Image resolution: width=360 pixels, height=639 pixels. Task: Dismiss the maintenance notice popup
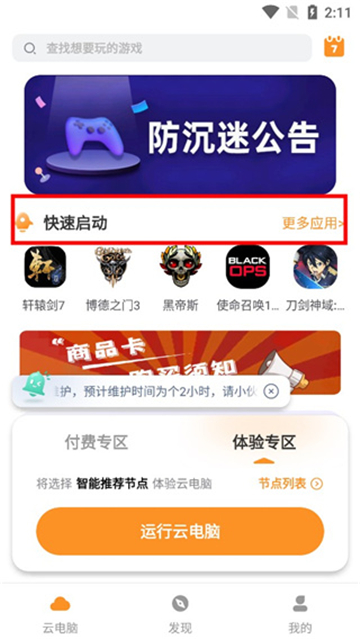click(271, 392)
